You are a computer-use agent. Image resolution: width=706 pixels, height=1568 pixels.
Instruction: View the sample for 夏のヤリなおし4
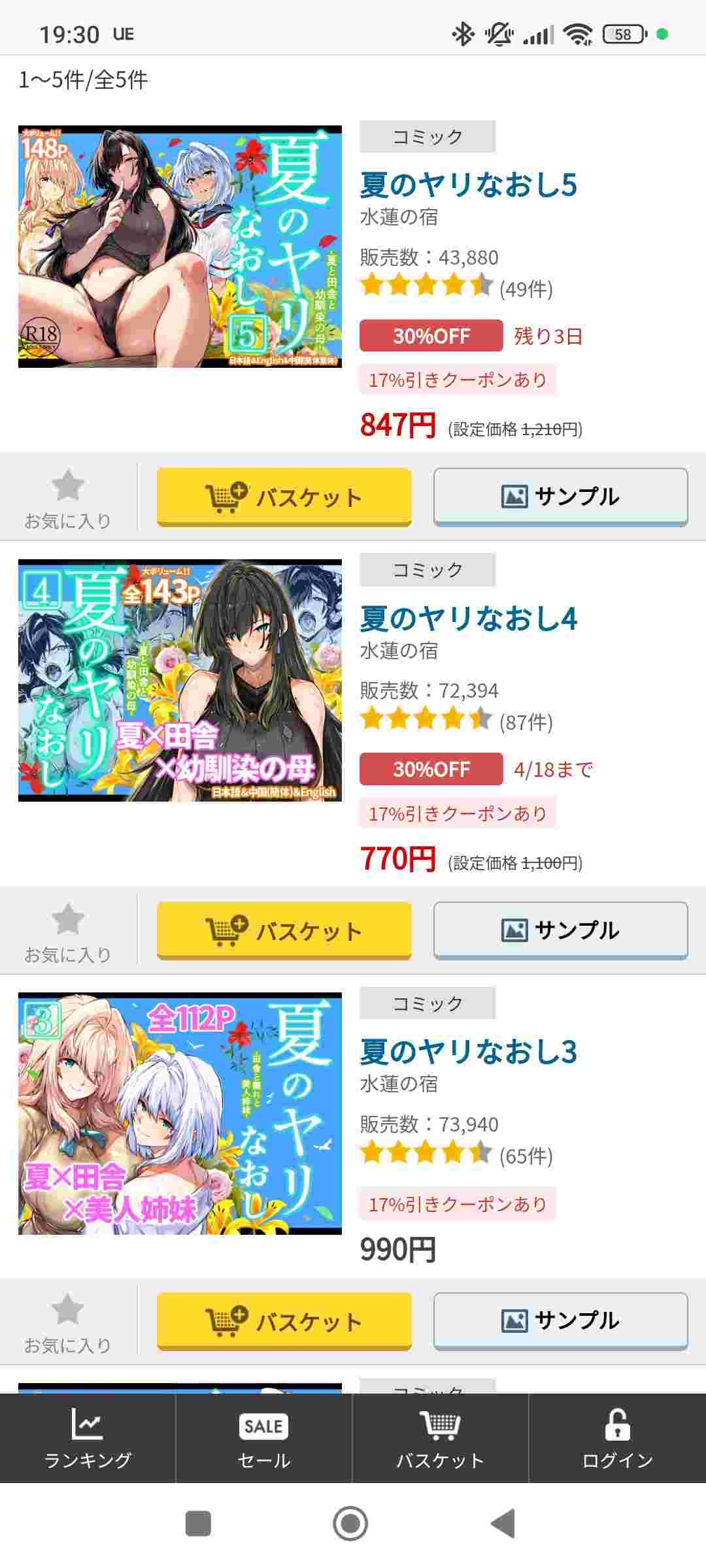pos(560,930)
